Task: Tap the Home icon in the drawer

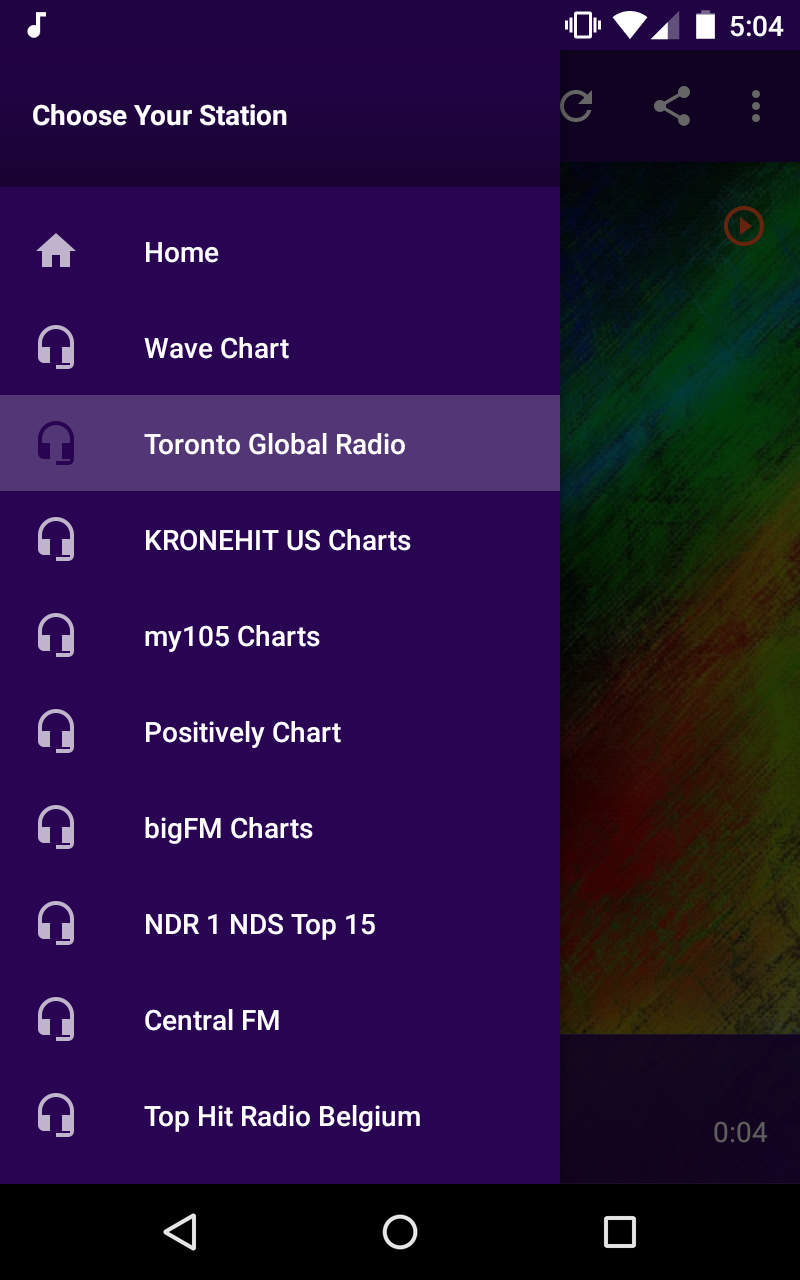Action: pyautogui.click(x=57, y=252)
